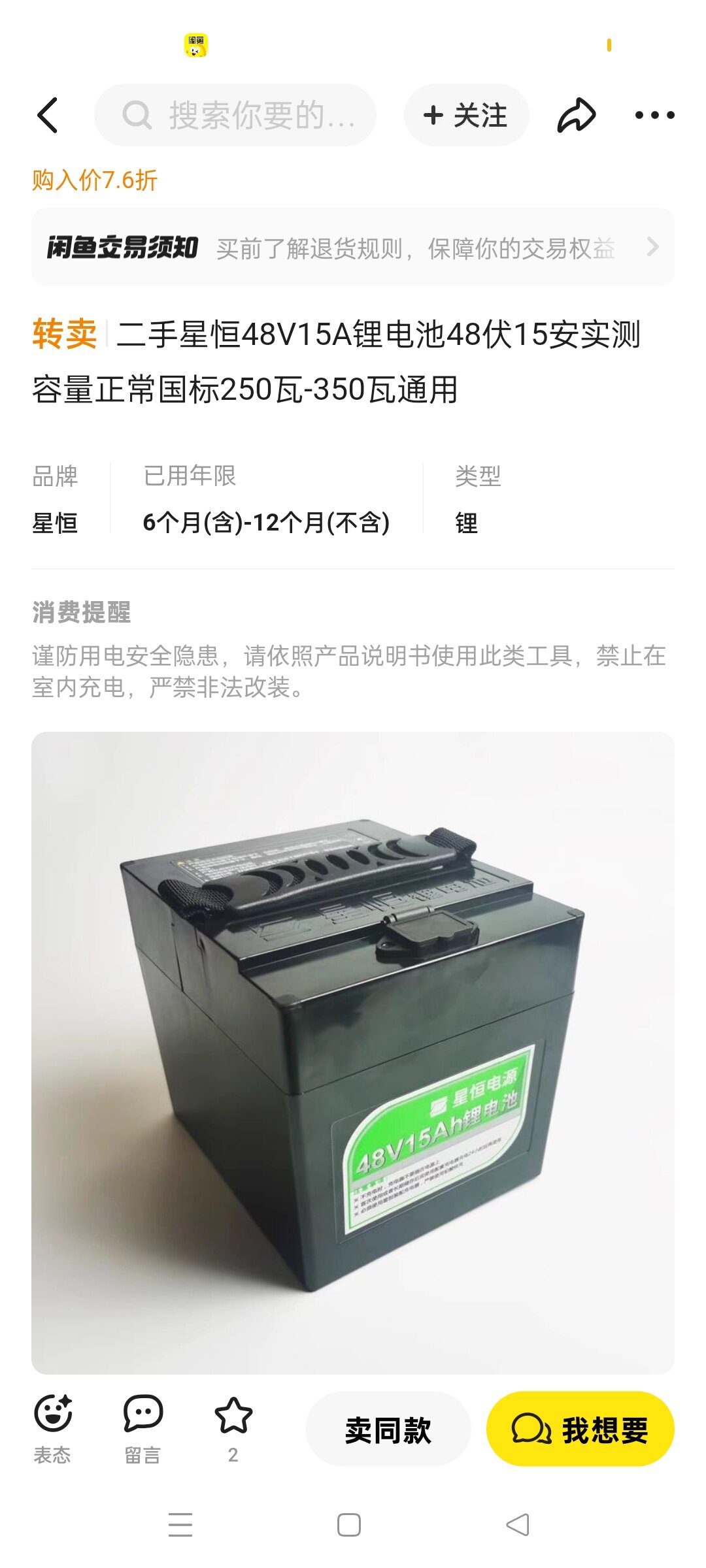Open the 闲鱼交易须知 trading rules banner
Viewport: 706px width, 1568px height.
tap(353, 247)
